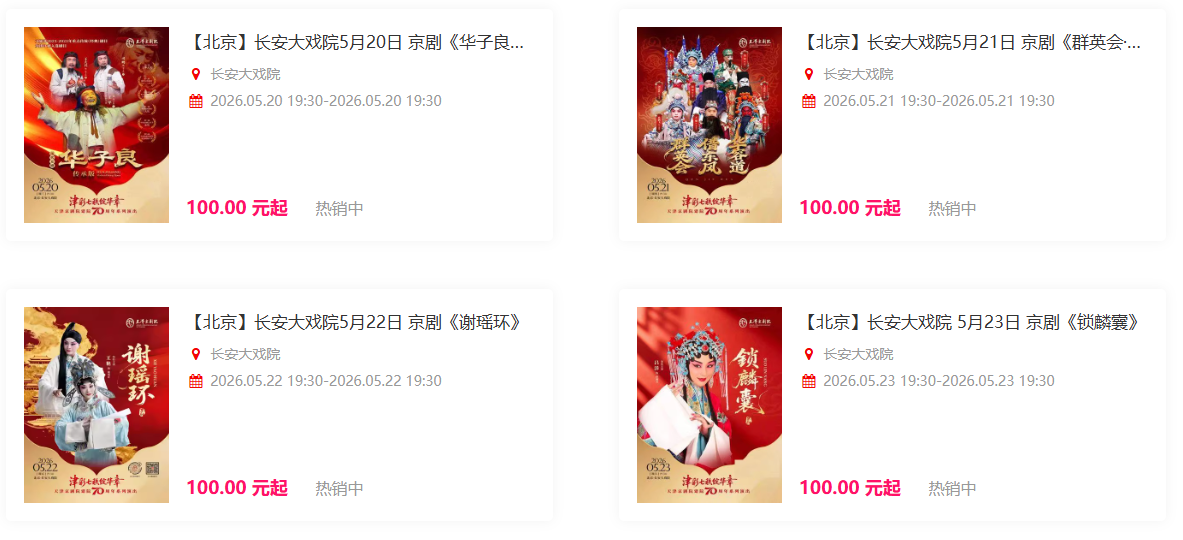This screenshot has height=540, width=1183.
Task: Open the 5月20日 京剧《华子良》 event card
Action: point(356,43)
